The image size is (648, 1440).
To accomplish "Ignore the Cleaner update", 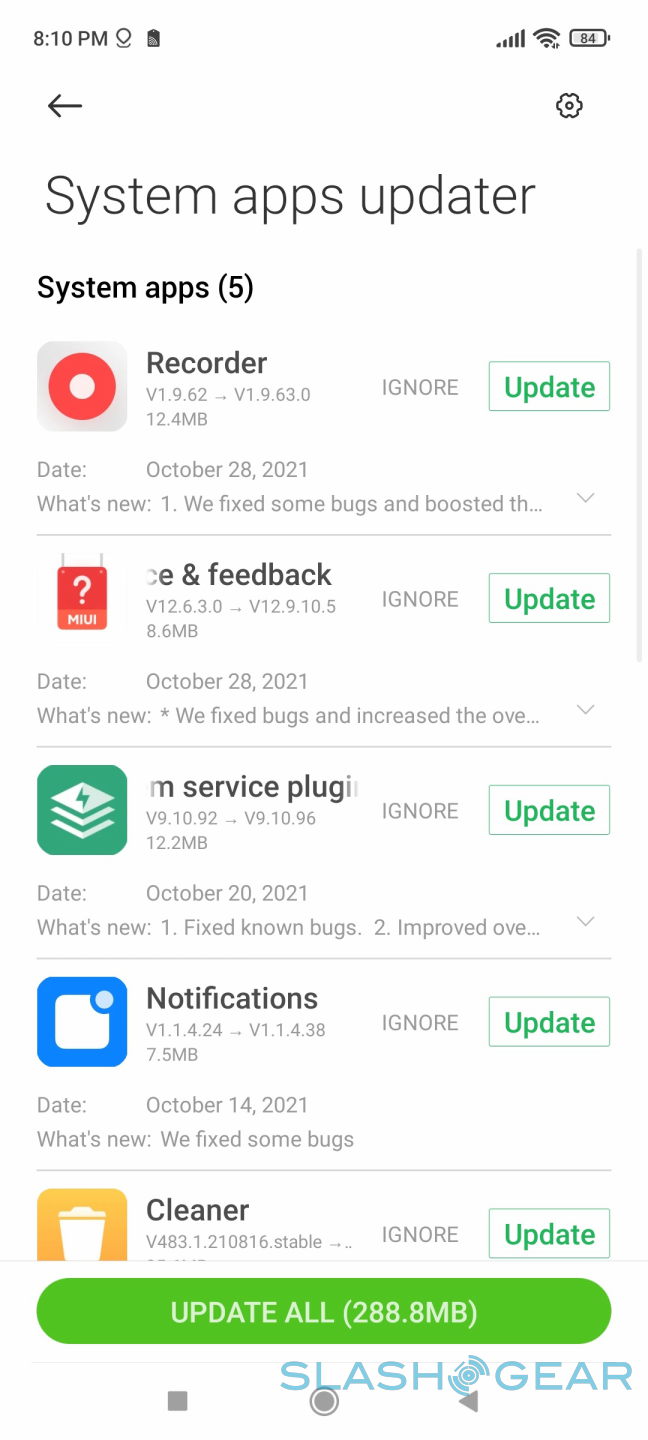I will click(420, 1234).
